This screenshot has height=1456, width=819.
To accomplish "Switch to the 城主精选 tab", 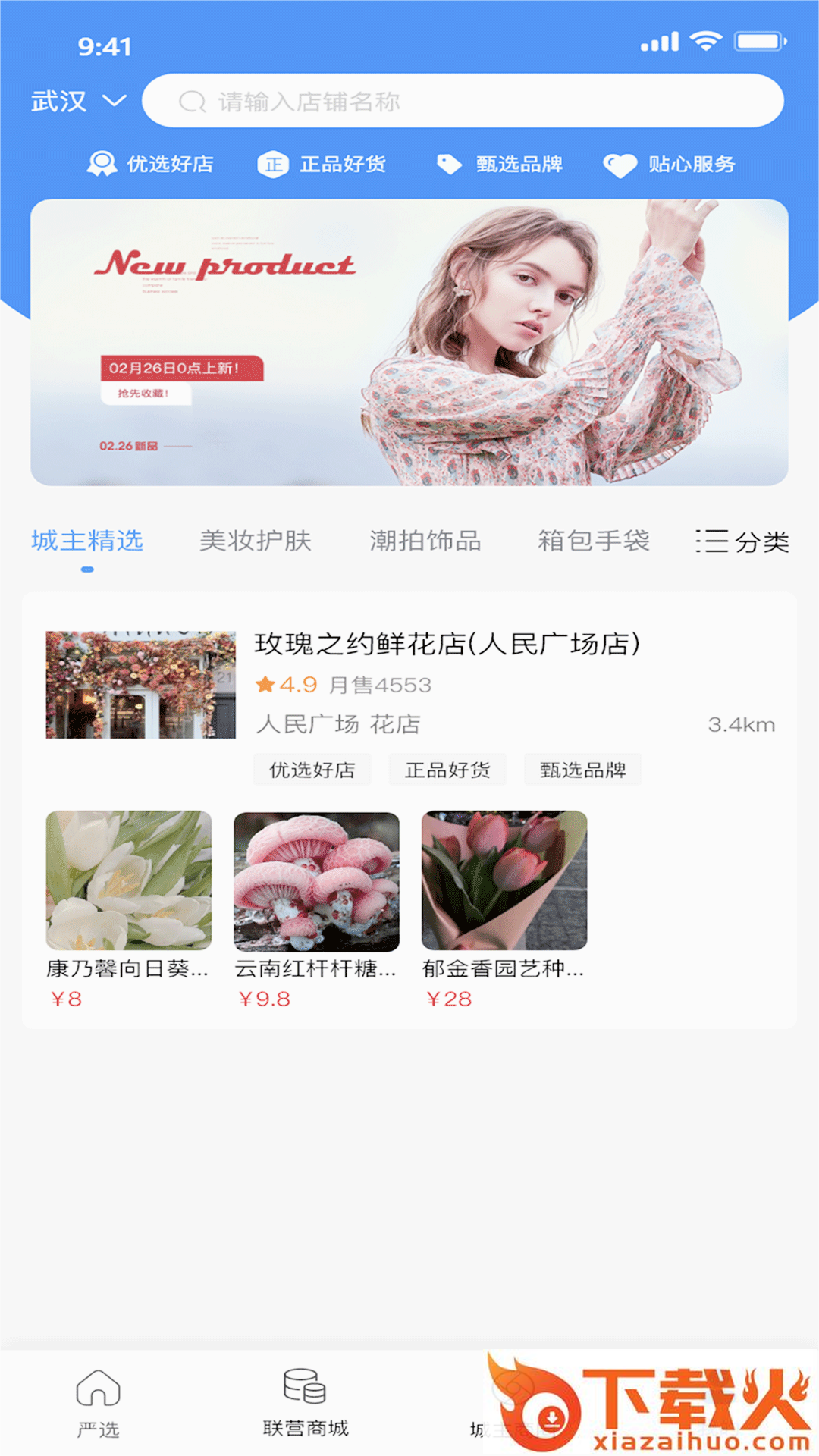I will [x=87, y=541].
